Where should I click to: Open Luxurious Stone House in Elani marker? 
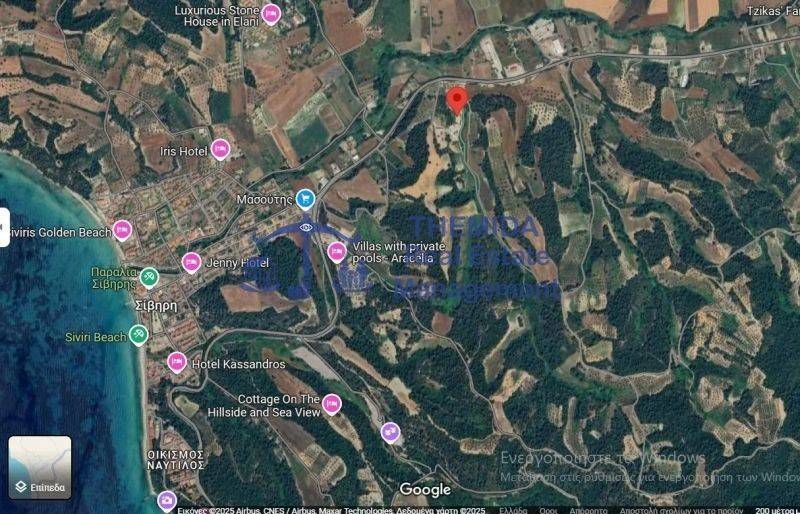pos(271,14)
